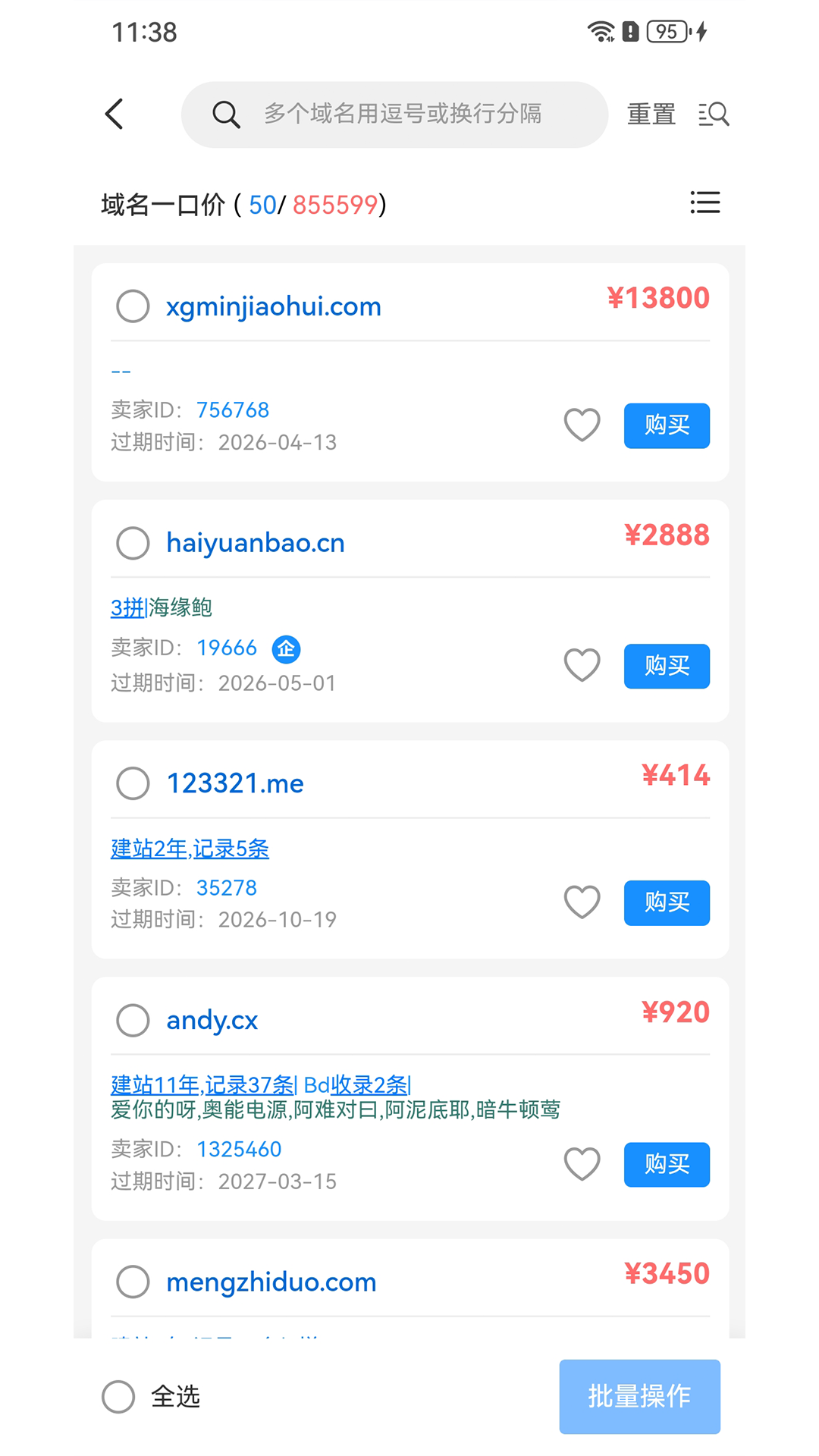819x1456 pixels.
Task: Favorite andy.cx with the heart icon
Action: point(581,1165)
